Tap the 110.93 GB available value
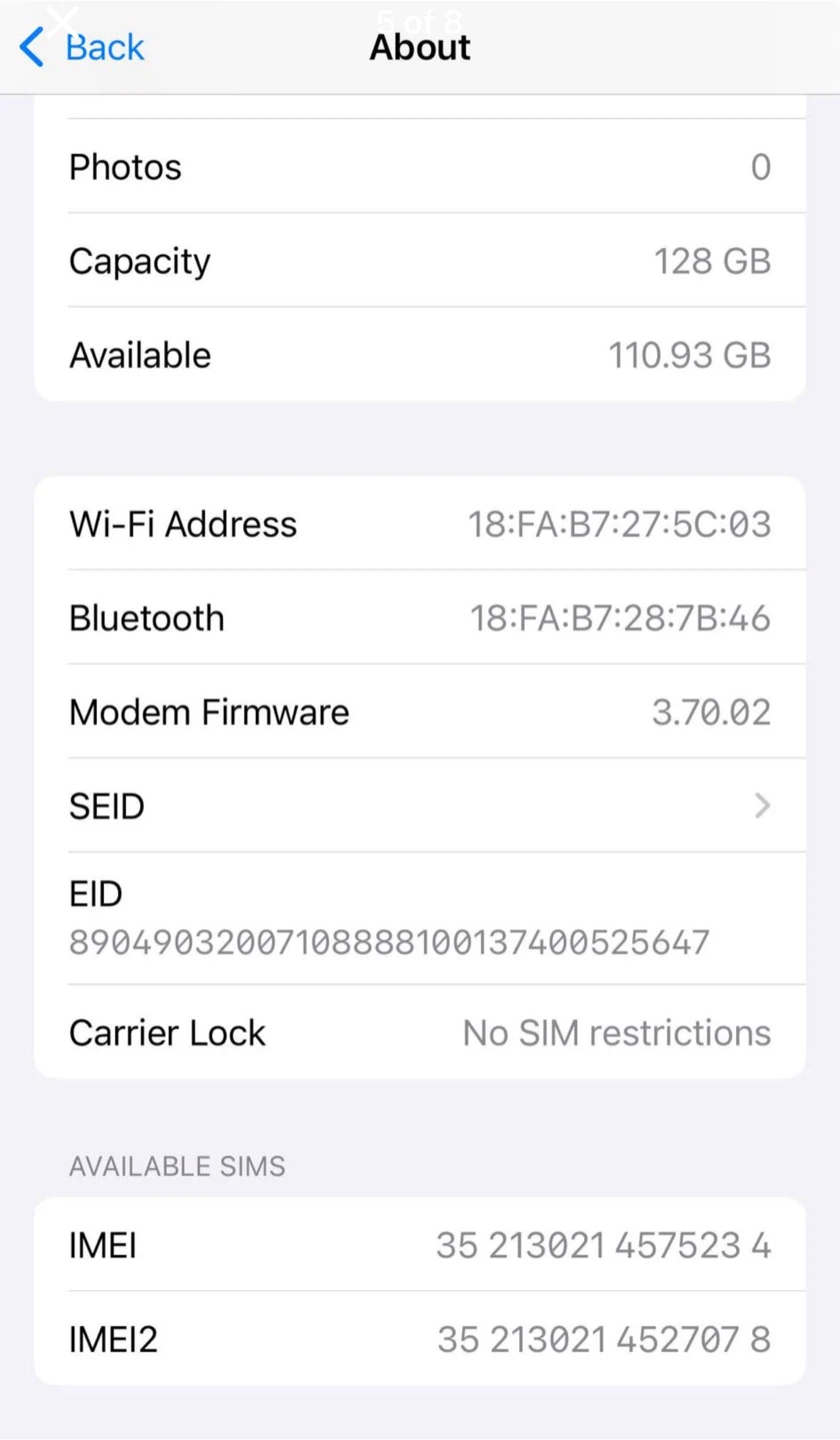The height and width of the screenshot is (1440, 840). coord(689,354)
